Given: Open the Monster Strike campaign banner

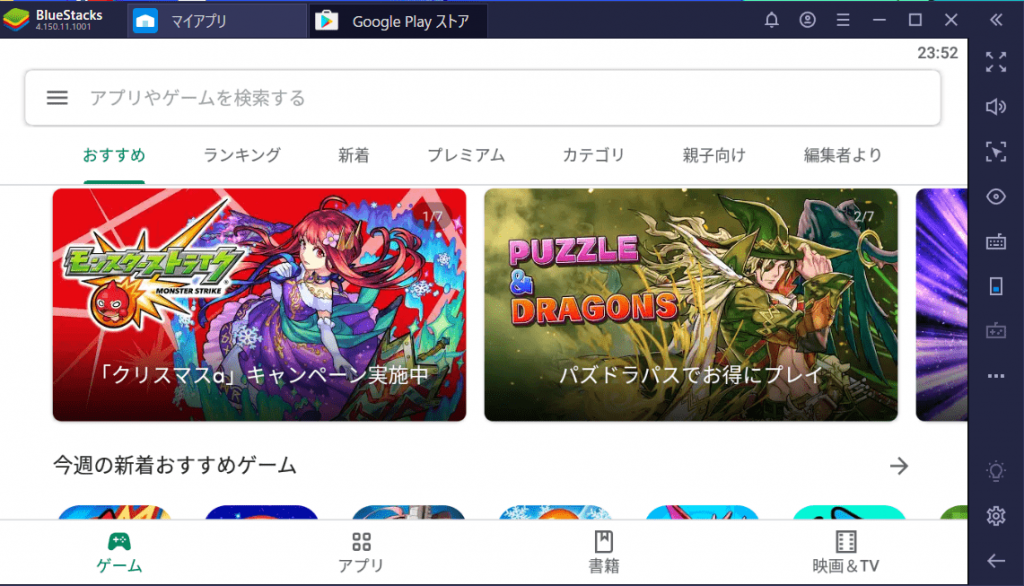Looking at the screenshot, I should 259,304.
